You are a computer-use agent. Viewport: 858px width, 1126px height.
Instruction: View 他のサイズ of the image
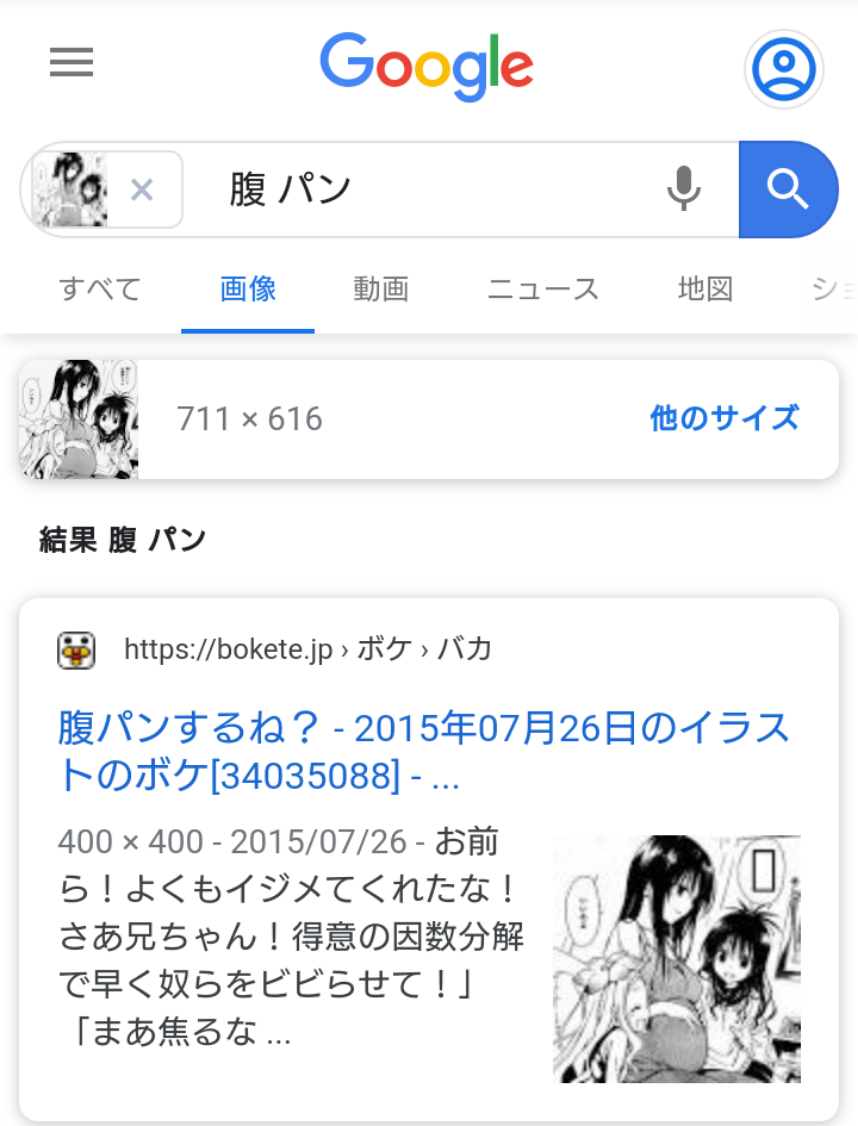click(724, 418)
